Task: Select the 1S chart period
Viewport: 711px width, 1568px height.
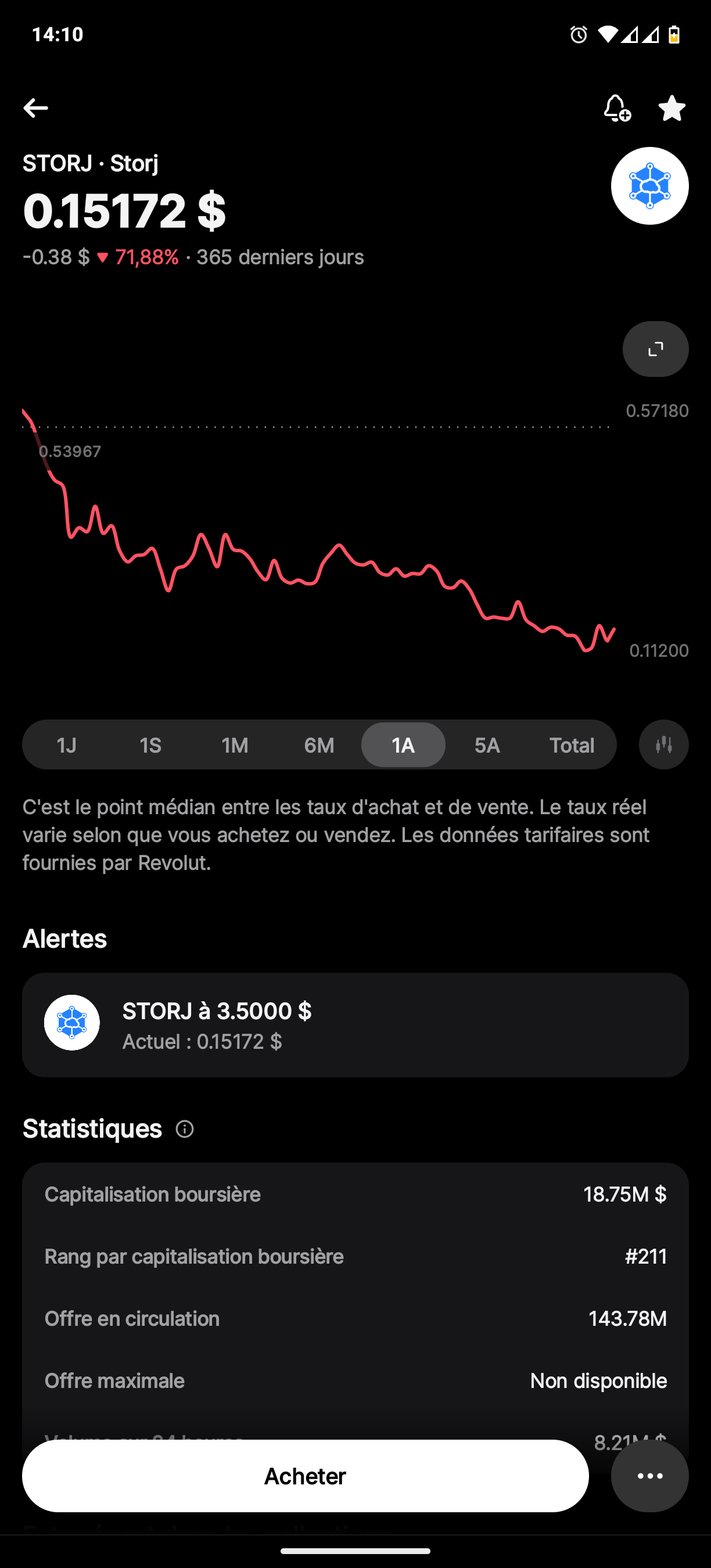Action: 150,745
